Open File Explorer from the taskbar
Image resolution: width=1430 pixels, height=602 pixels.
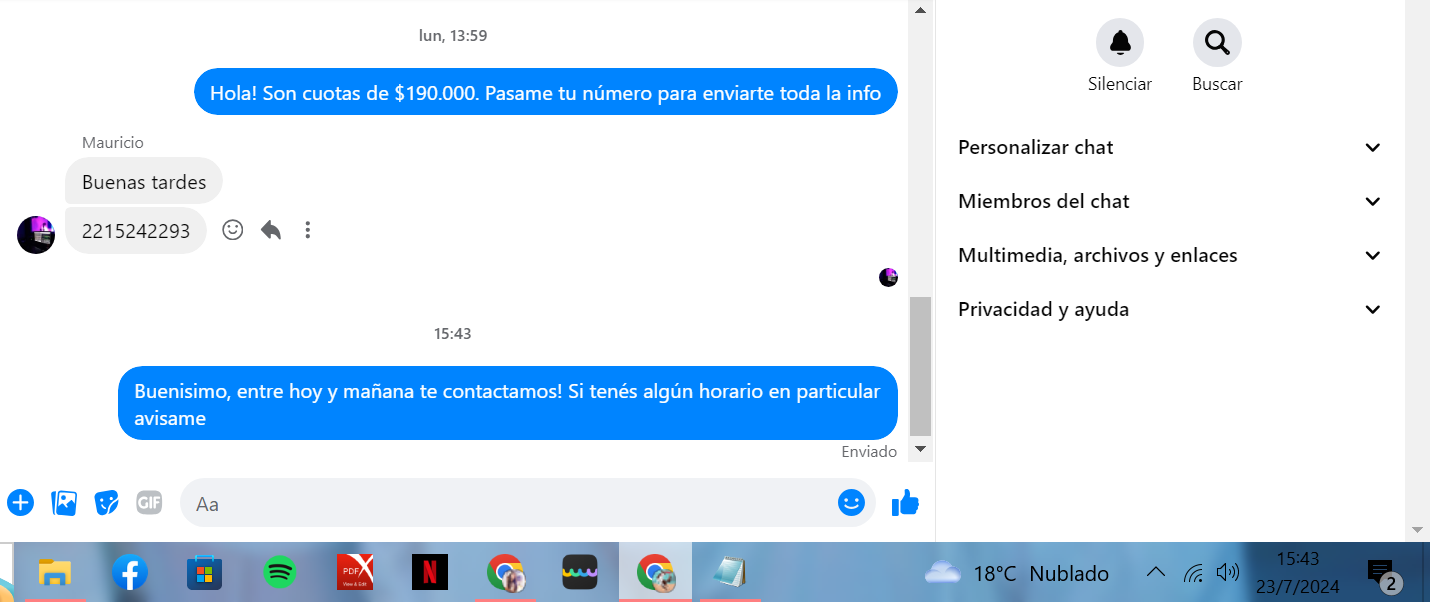[55, 573]
